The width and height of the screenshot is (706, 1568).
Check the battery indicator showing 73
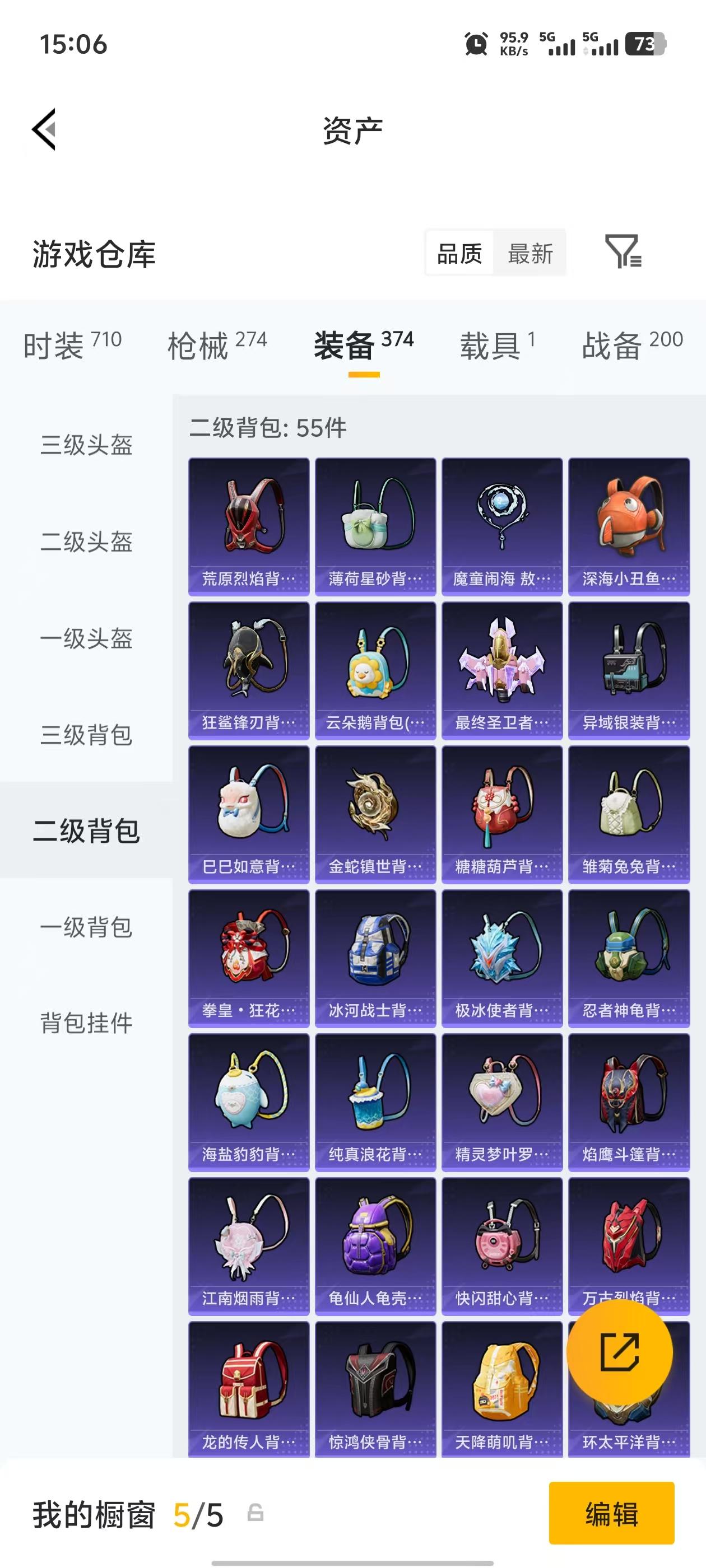(x=644, y=43)
